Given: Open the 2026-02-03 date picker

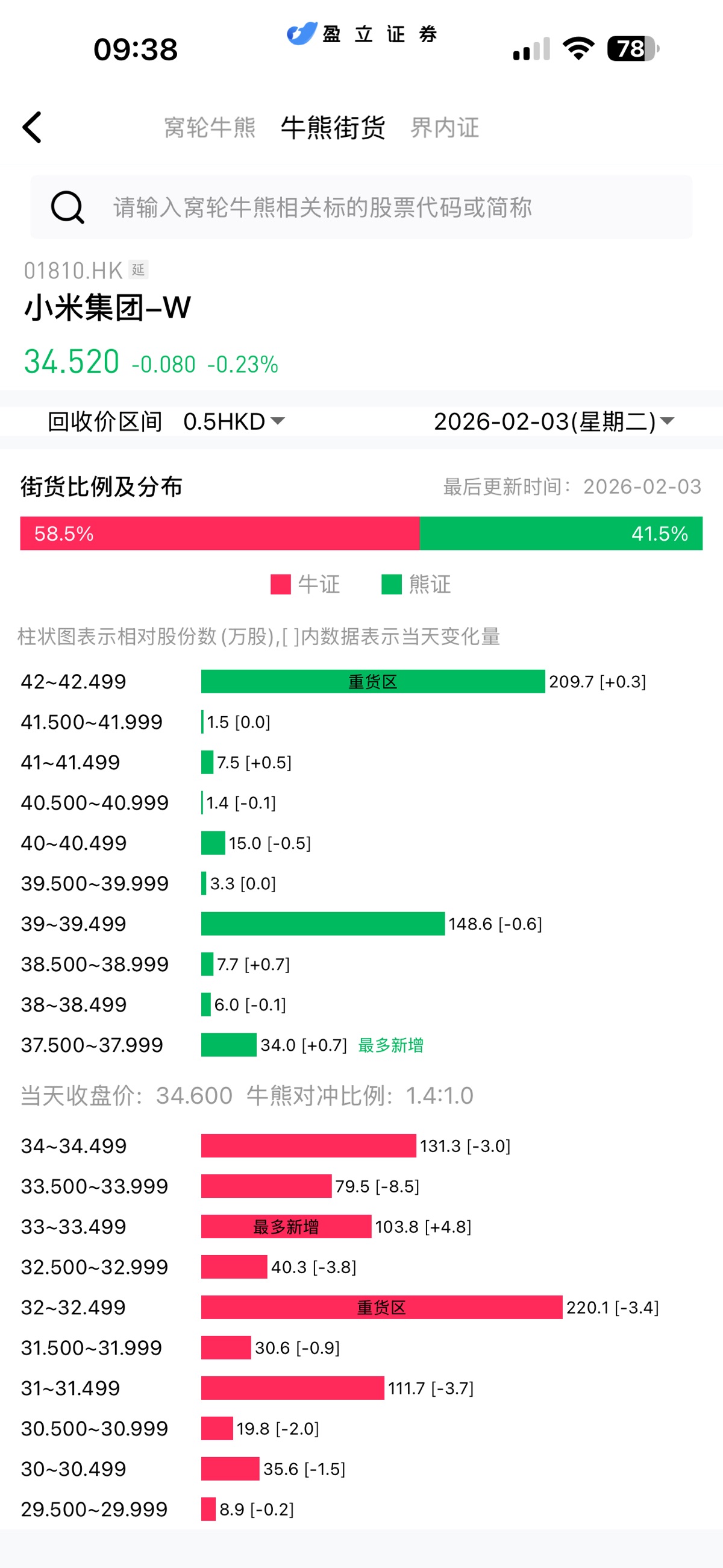Looking at the screenshot, I should (553, 421).
